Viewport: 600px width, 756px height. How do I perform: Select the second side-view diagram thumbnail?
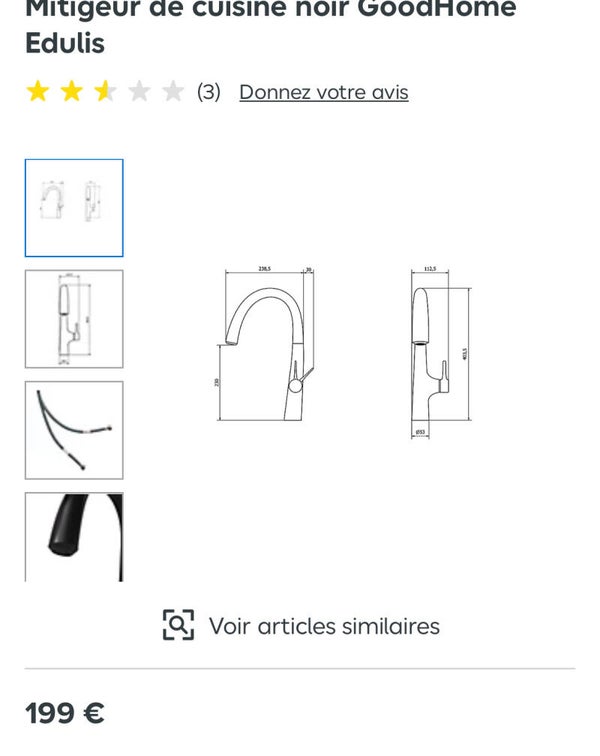[x=74, y=319]
